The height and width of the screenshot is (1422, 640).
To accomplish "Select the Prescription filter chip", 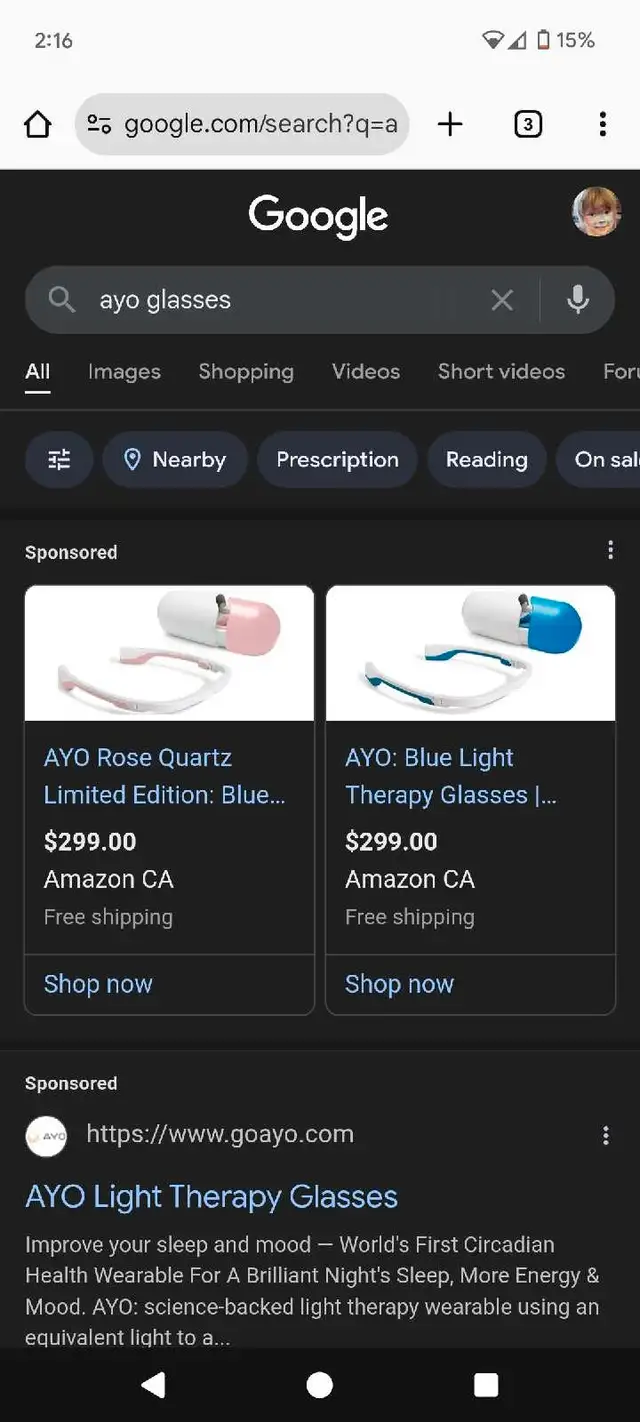I will [x=337, y=460].
